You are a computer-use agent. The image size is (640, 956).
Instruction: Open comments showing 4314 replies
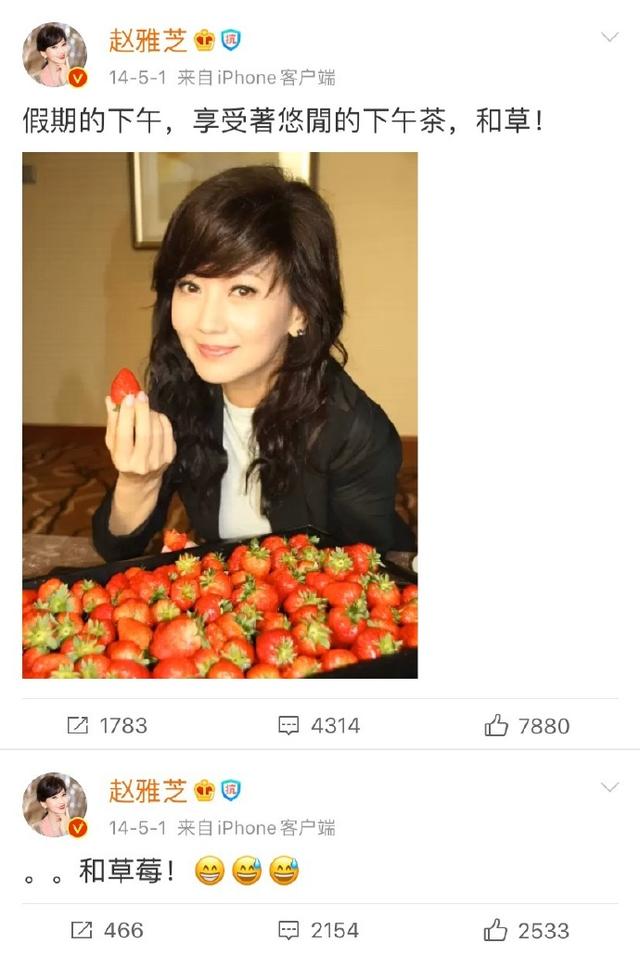319,726
